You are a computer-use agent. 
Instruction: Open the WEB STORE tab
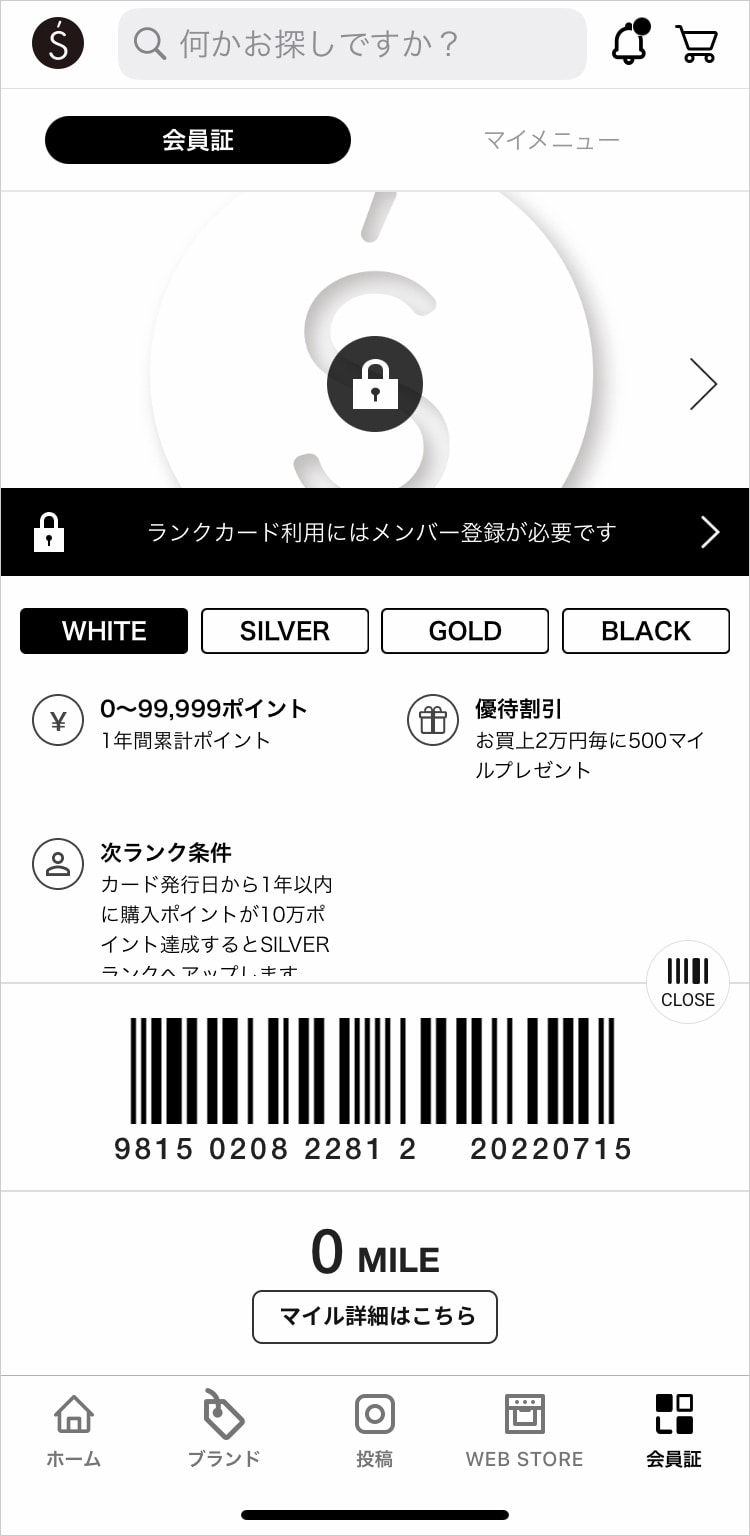coord(524,1432)
